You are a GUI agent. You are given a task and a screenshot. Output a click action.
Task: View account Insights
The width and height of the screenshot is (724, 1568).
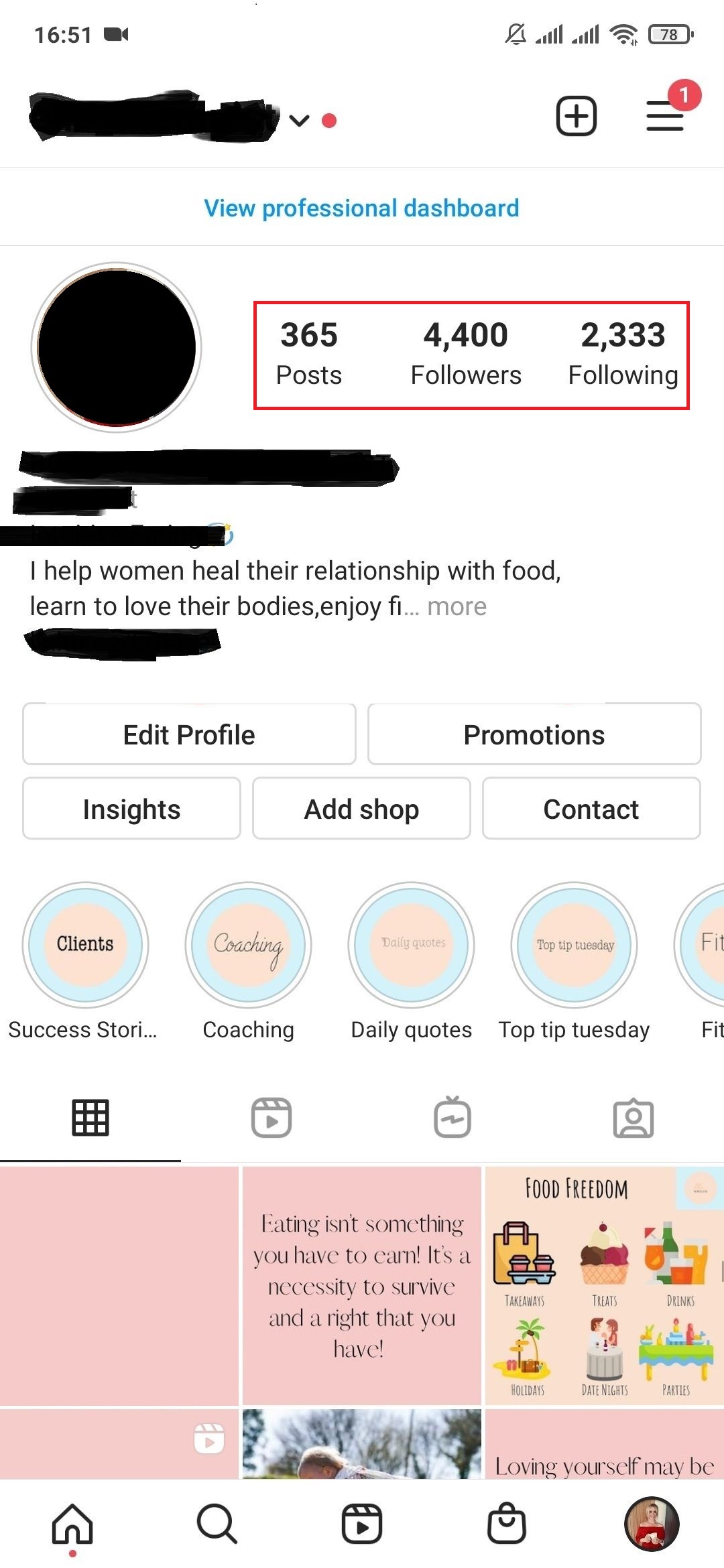(x=131, y=809)
